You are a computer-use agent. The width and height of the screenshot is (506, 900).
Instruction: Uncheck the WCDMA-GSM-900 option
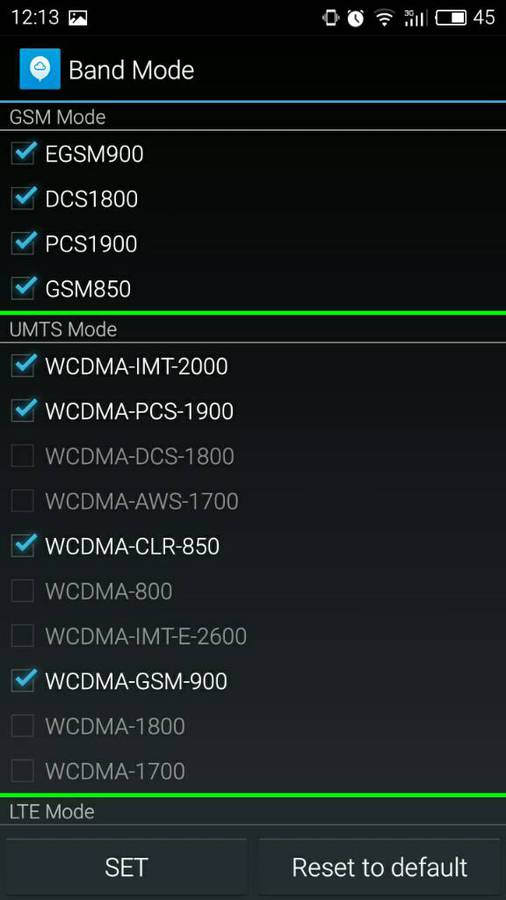pyautogui.click(x=24, y=681)
